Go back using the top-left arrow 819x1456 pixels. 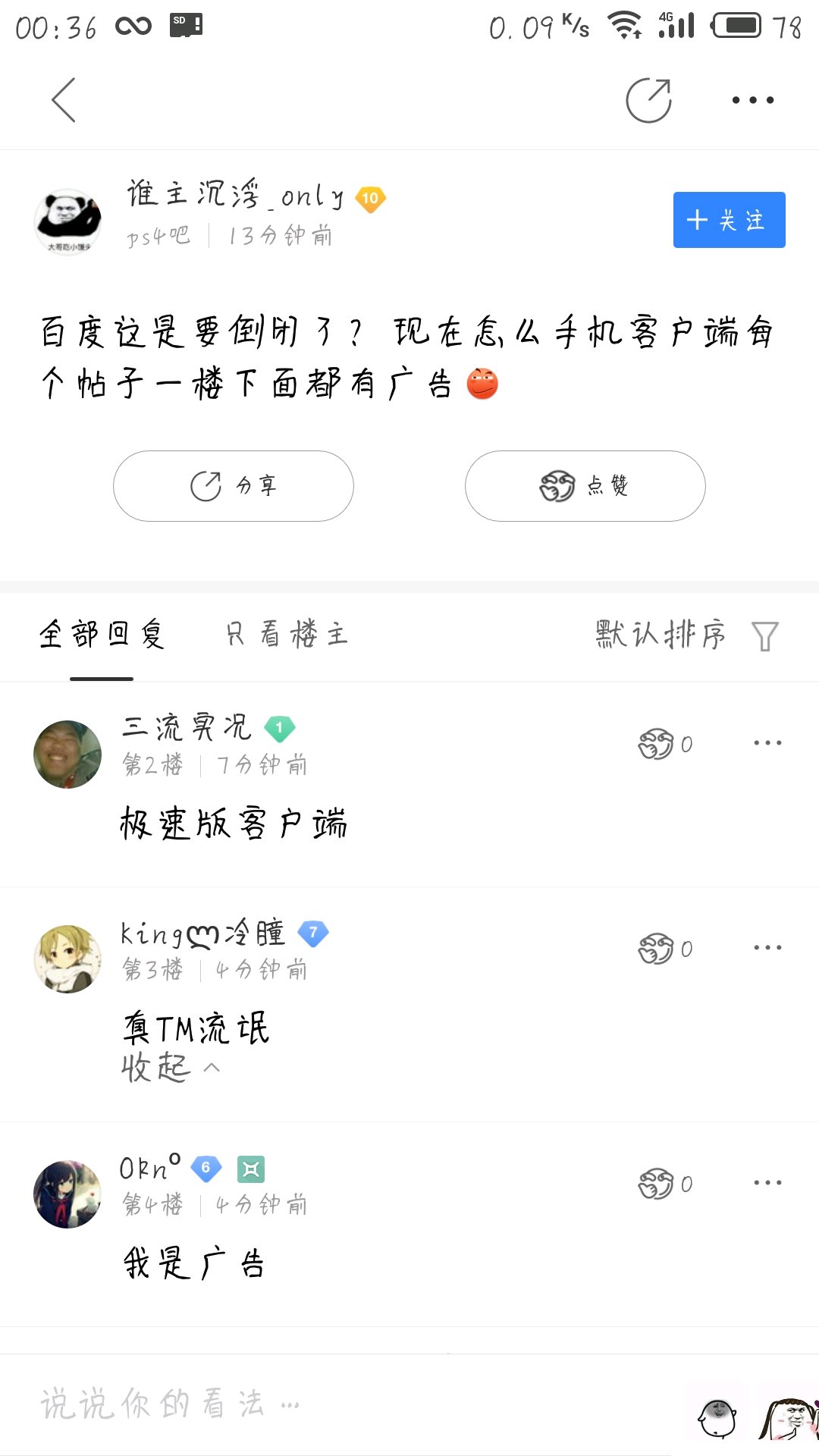[64, 100]
